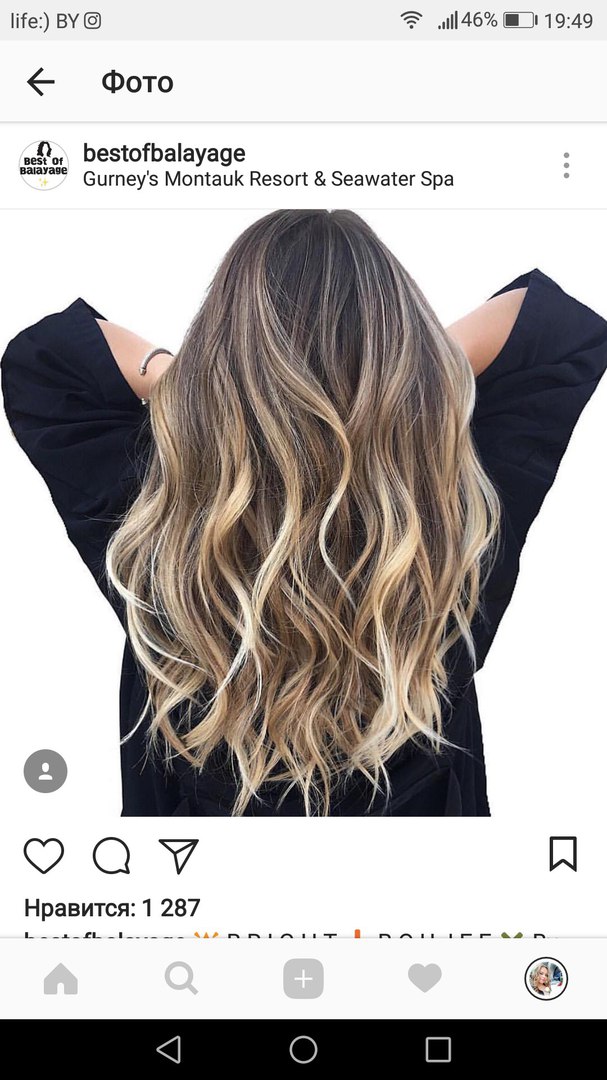
Task: Open my profile tab
Action: (546, 979)
